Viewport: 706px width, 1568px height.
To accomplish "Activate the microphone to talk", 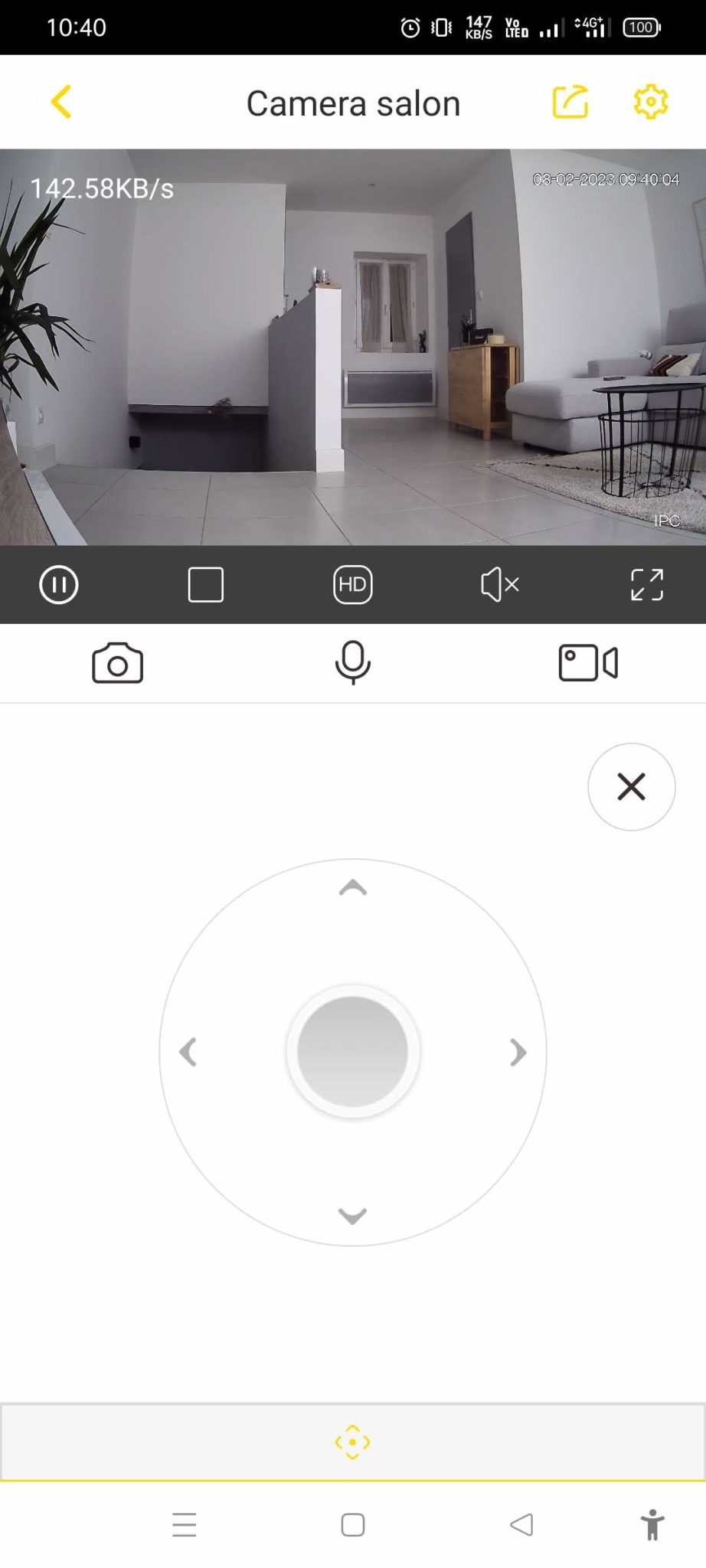I will coord(353,663).
